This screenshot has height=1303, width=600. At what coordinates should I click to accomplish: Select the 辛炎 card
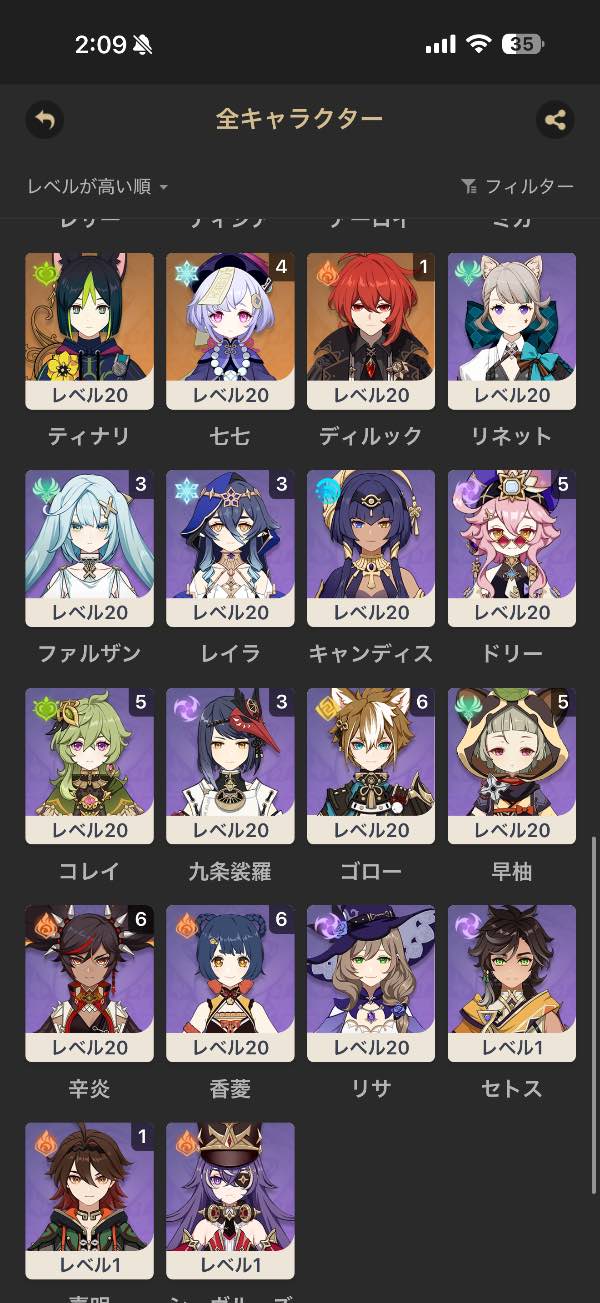[x=89, y=983]
